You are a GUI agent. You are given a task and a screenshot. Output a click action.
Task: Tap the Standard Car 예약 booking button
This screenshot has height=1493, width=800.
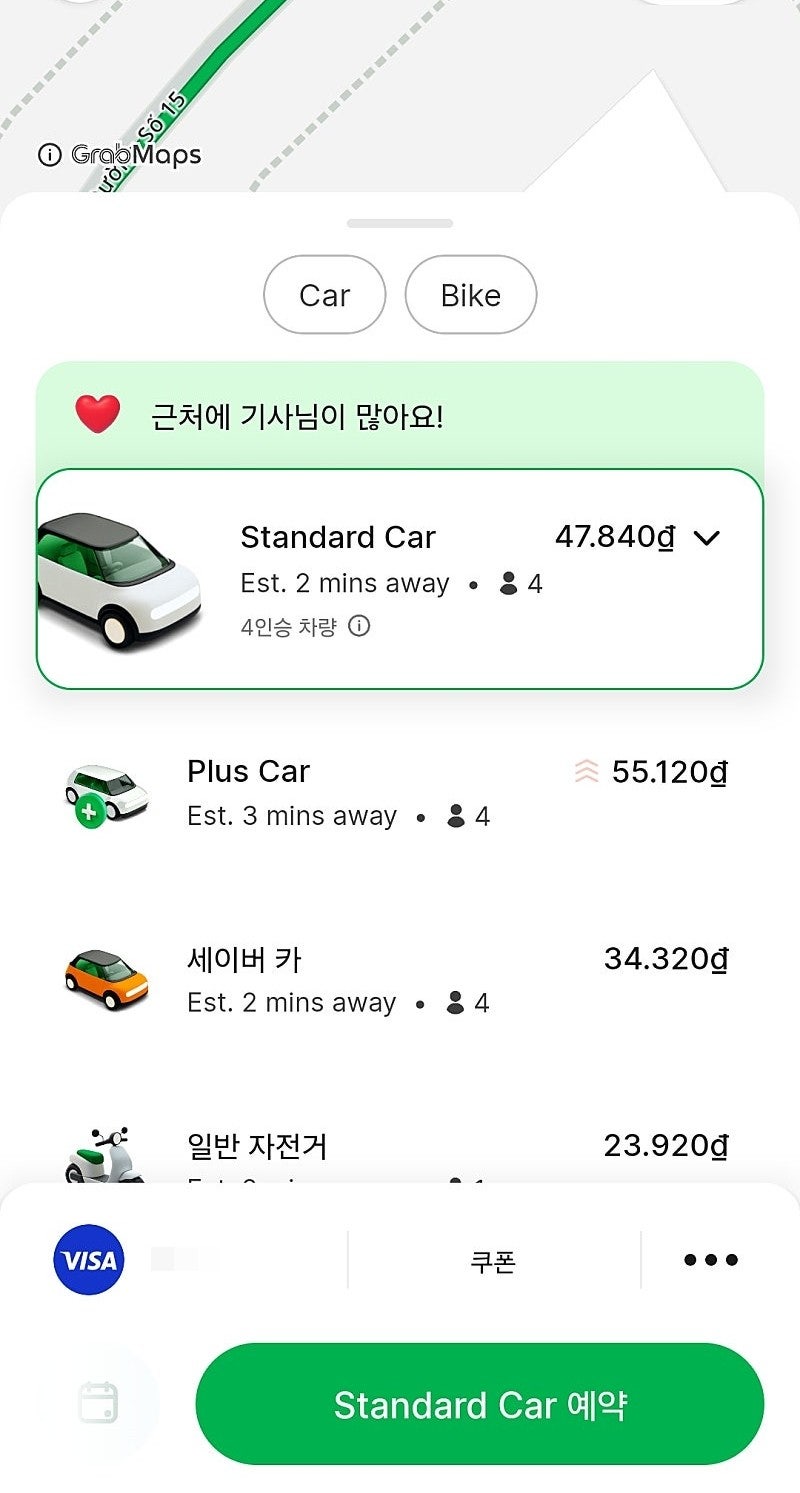[480, 1404]
